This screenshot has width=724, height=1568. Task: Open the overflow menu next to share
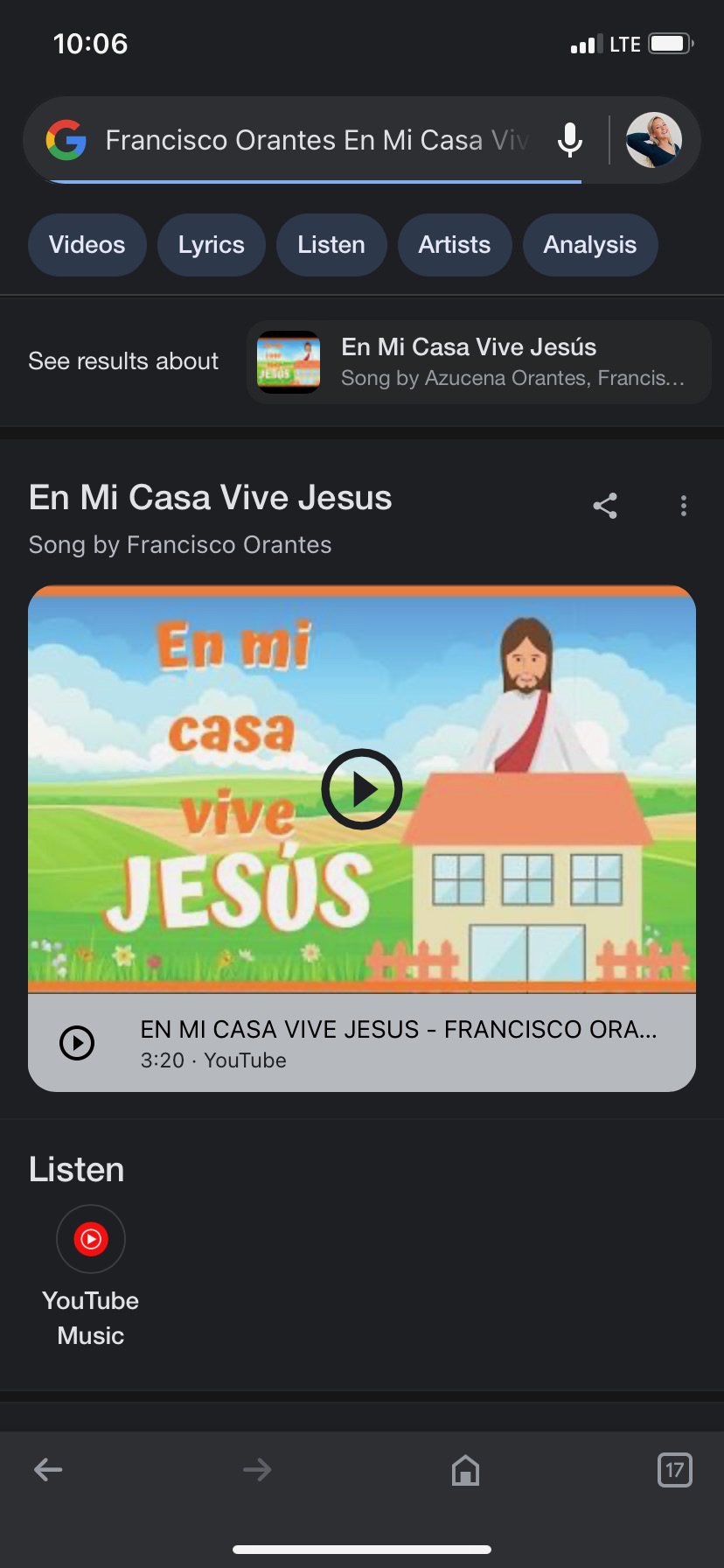click(684, 506)
